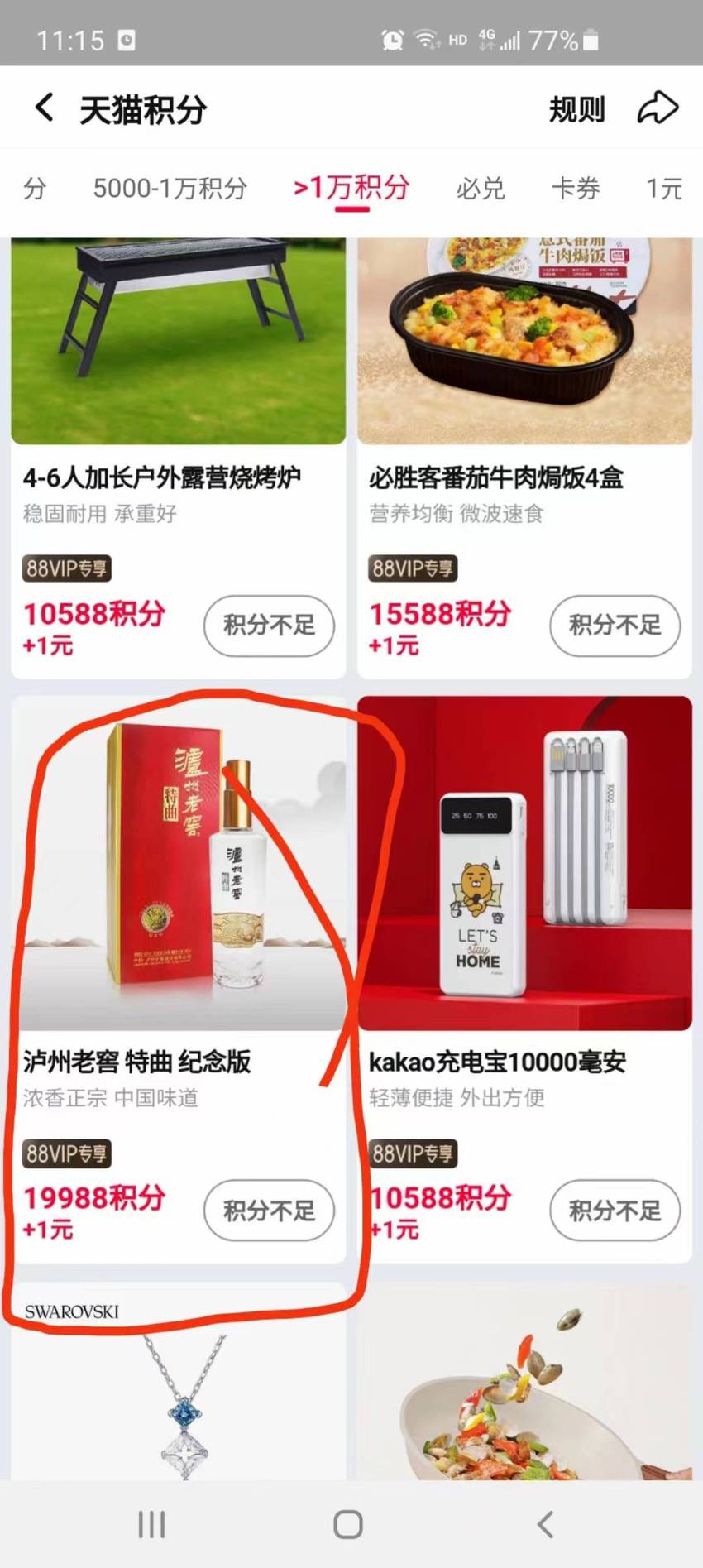Tap 积分不足 button for kakao充电宝
This screenshot has height=1568, width=703.
point(615,1211)
